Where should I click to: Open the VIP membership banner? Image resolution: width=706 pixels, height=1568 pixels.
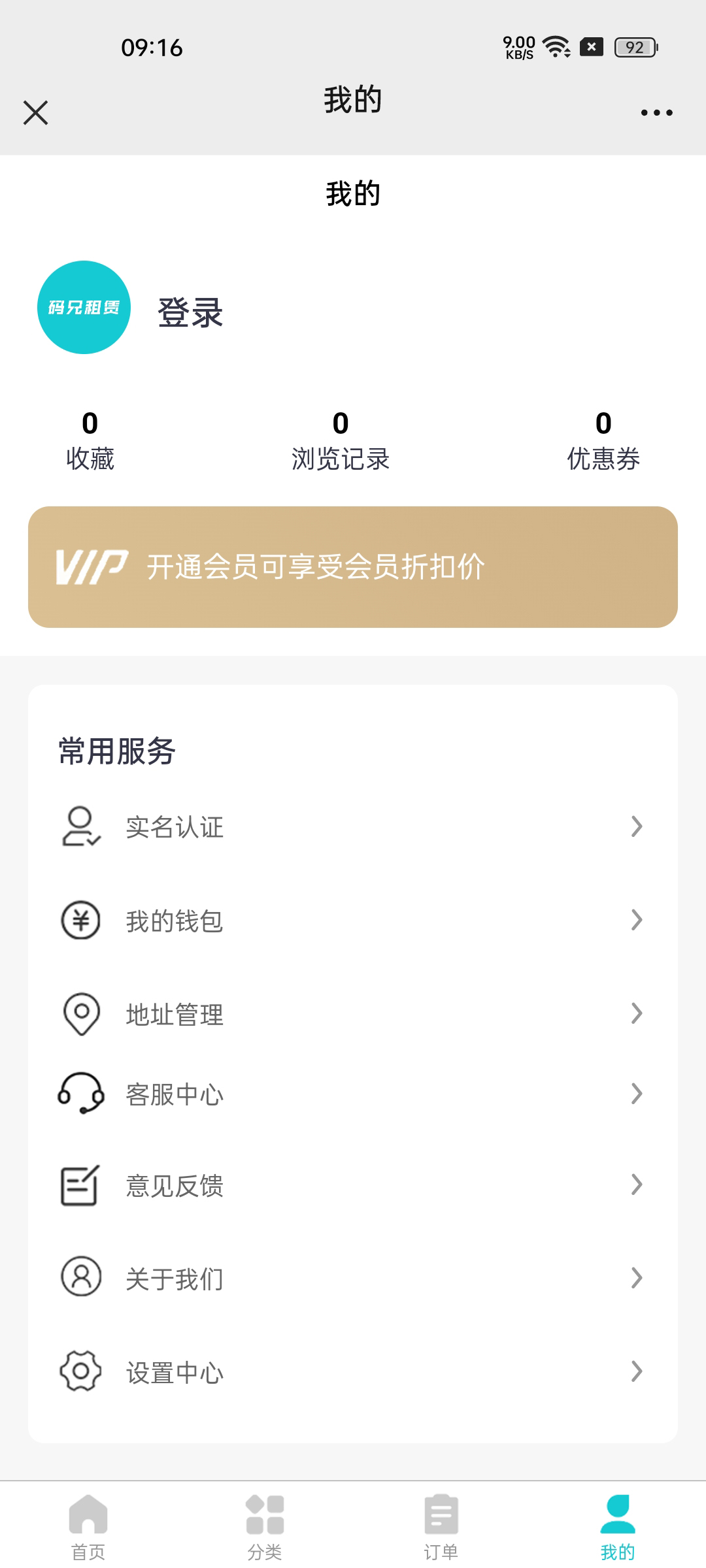click(353, 567)
